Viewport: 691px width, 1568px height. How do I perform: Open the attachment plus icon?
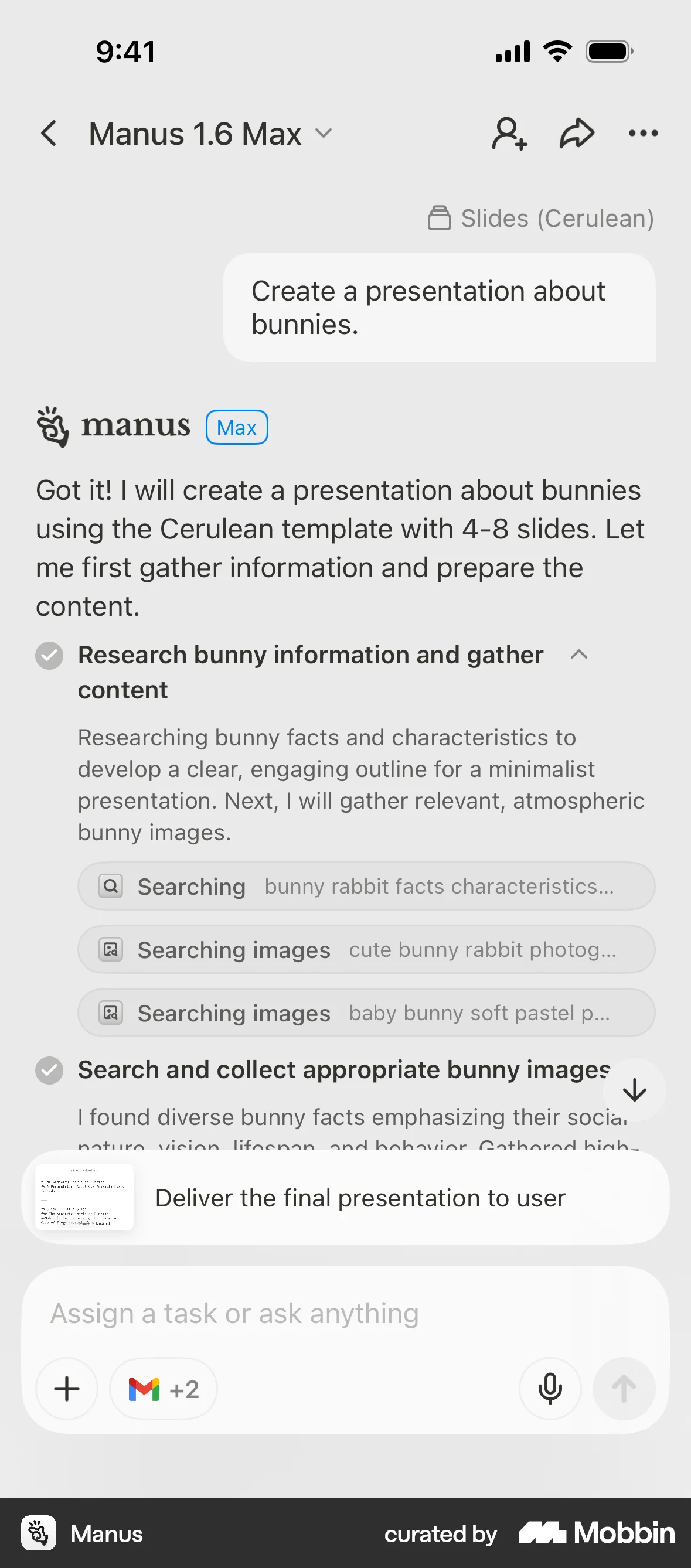point(66,1389)
